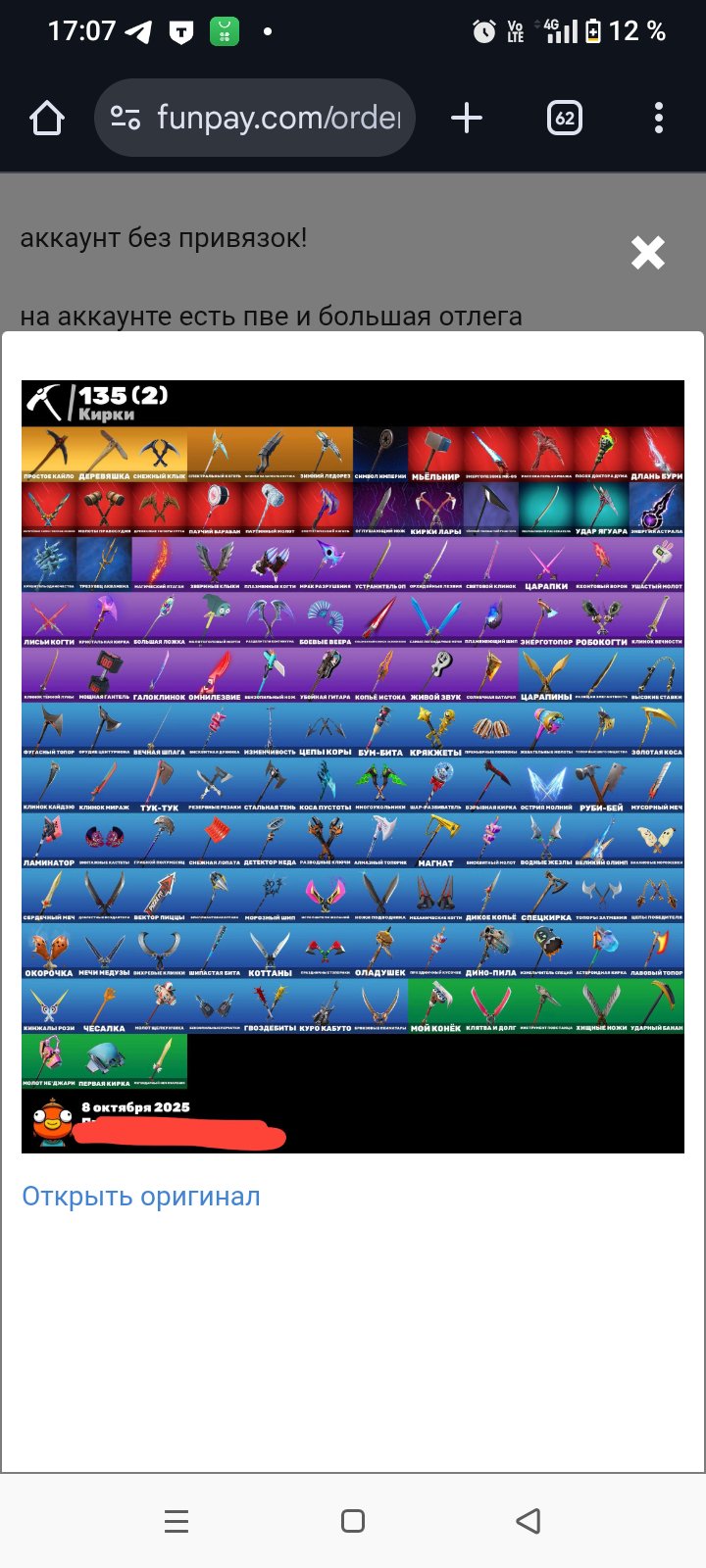Open browser overflow menu
The height and width of the screenshot is (1568, 706).
tap(658, 119)
